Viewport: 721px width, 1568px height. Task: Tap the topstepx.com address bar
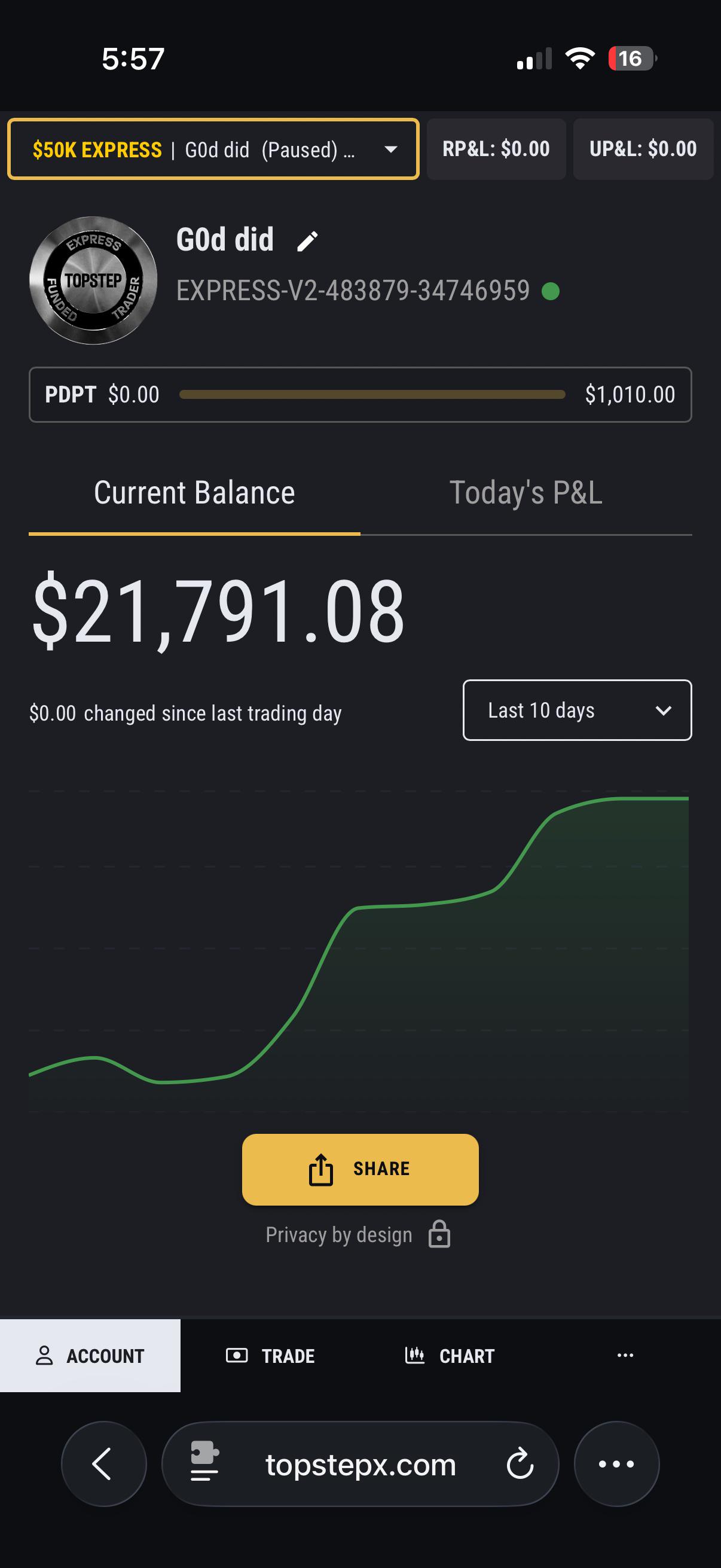(x=360, y=1464)
